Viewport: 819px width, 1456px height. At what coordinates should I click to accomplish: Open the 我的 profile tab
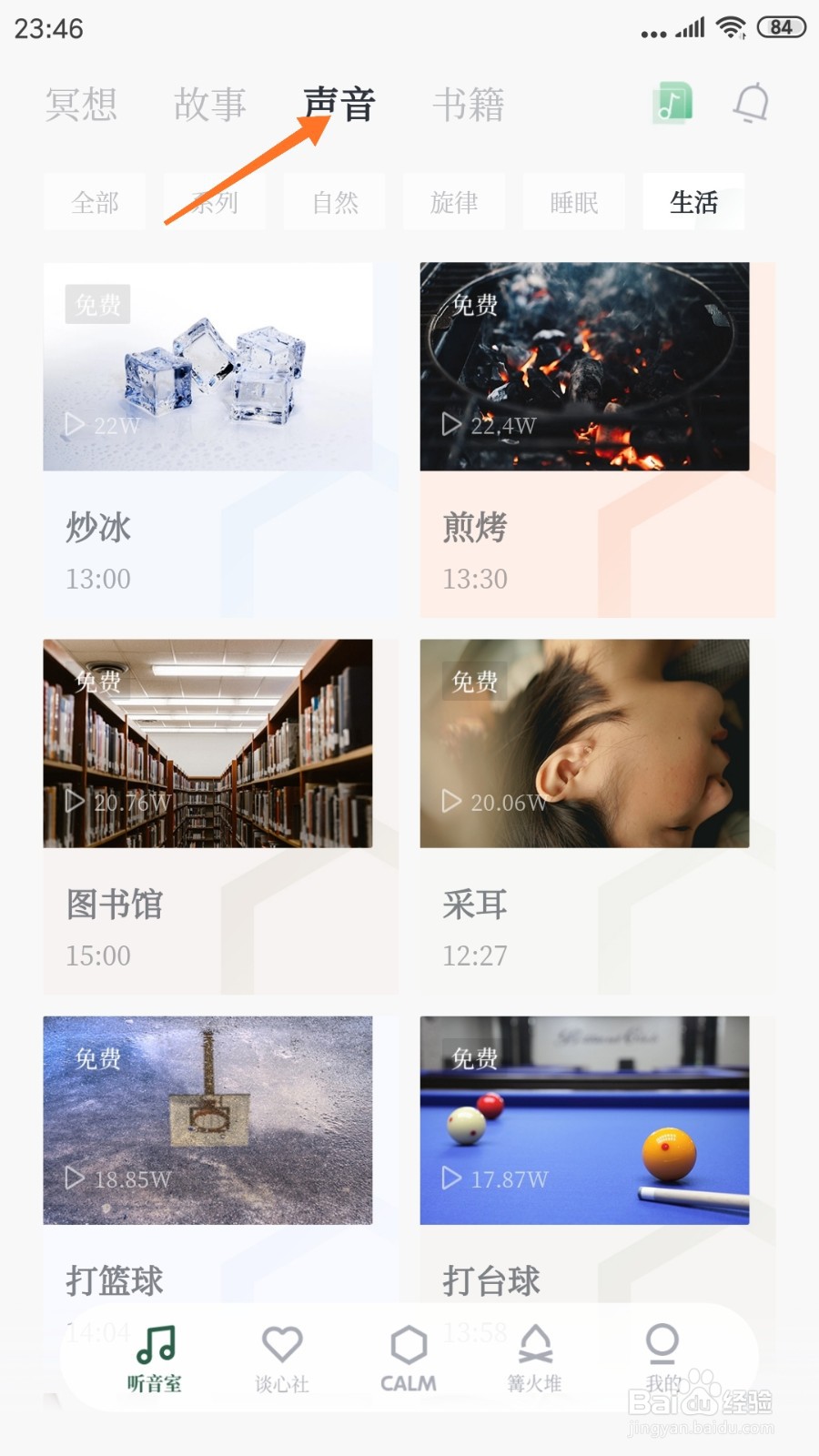pos(662,1359)
